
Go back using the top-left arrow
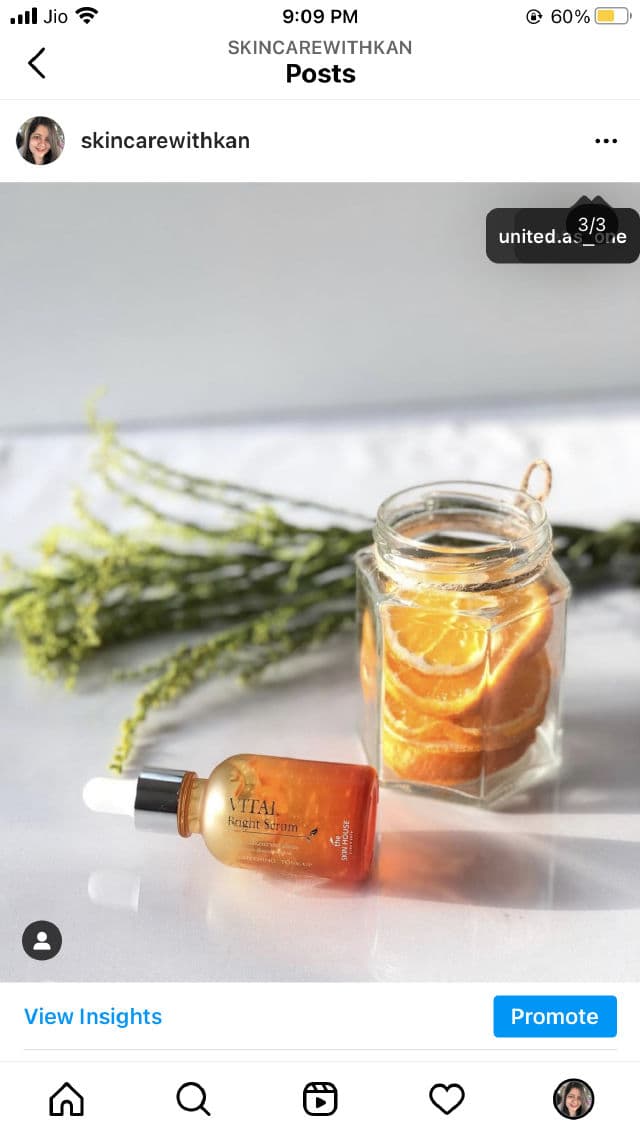(x=37, y=63)
